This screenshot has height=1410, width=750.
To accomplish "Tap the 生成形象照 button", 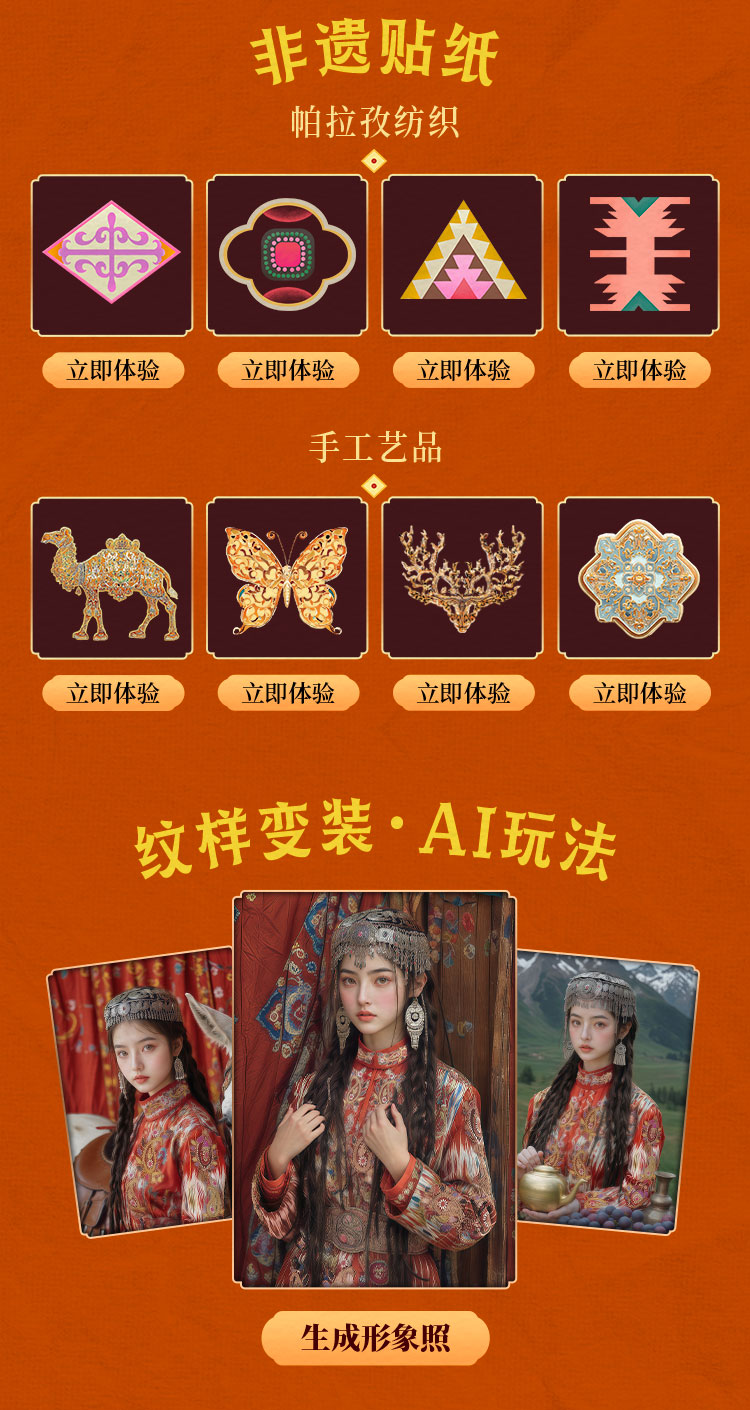I will [375, 1337].
